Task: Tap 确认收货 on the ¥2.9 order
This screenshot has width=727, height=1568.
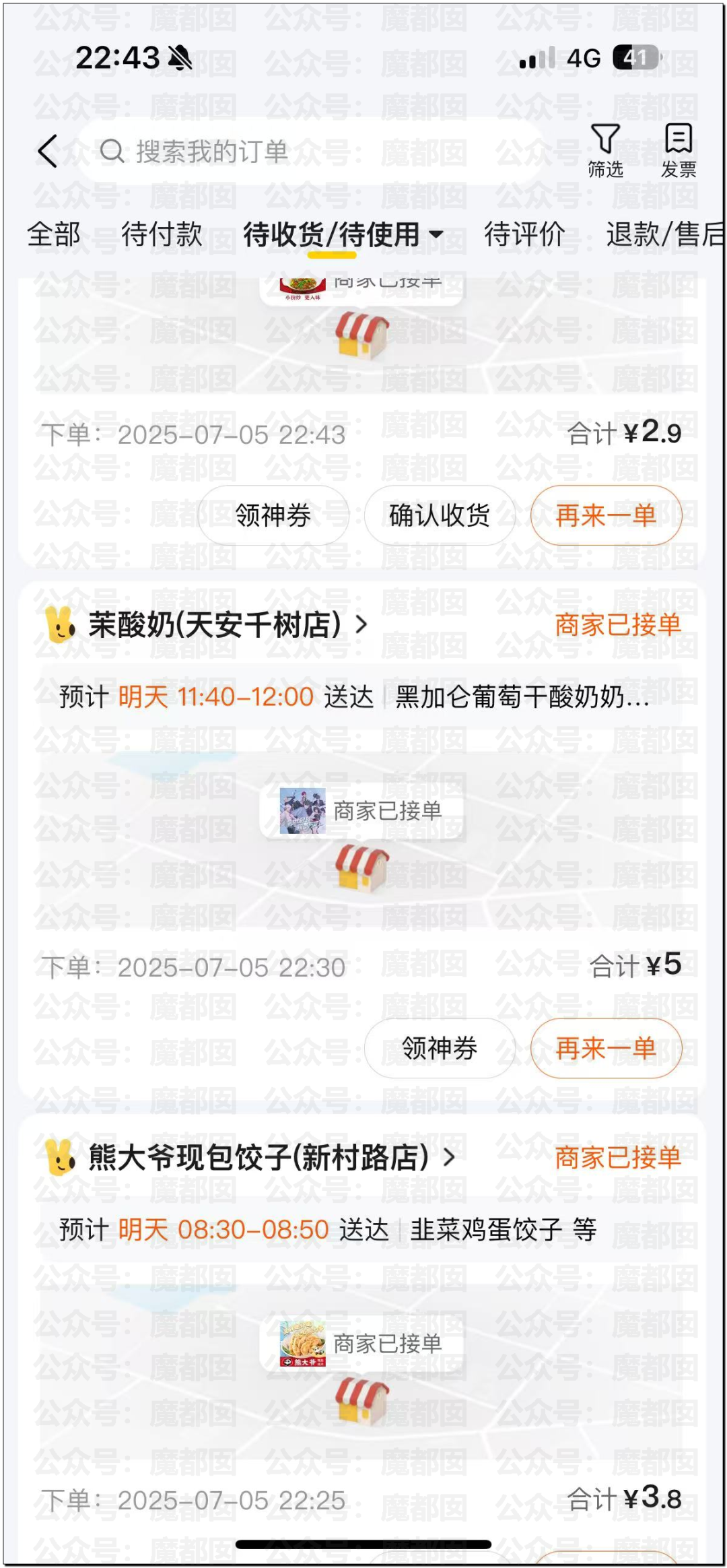Action: pos(440,515)
